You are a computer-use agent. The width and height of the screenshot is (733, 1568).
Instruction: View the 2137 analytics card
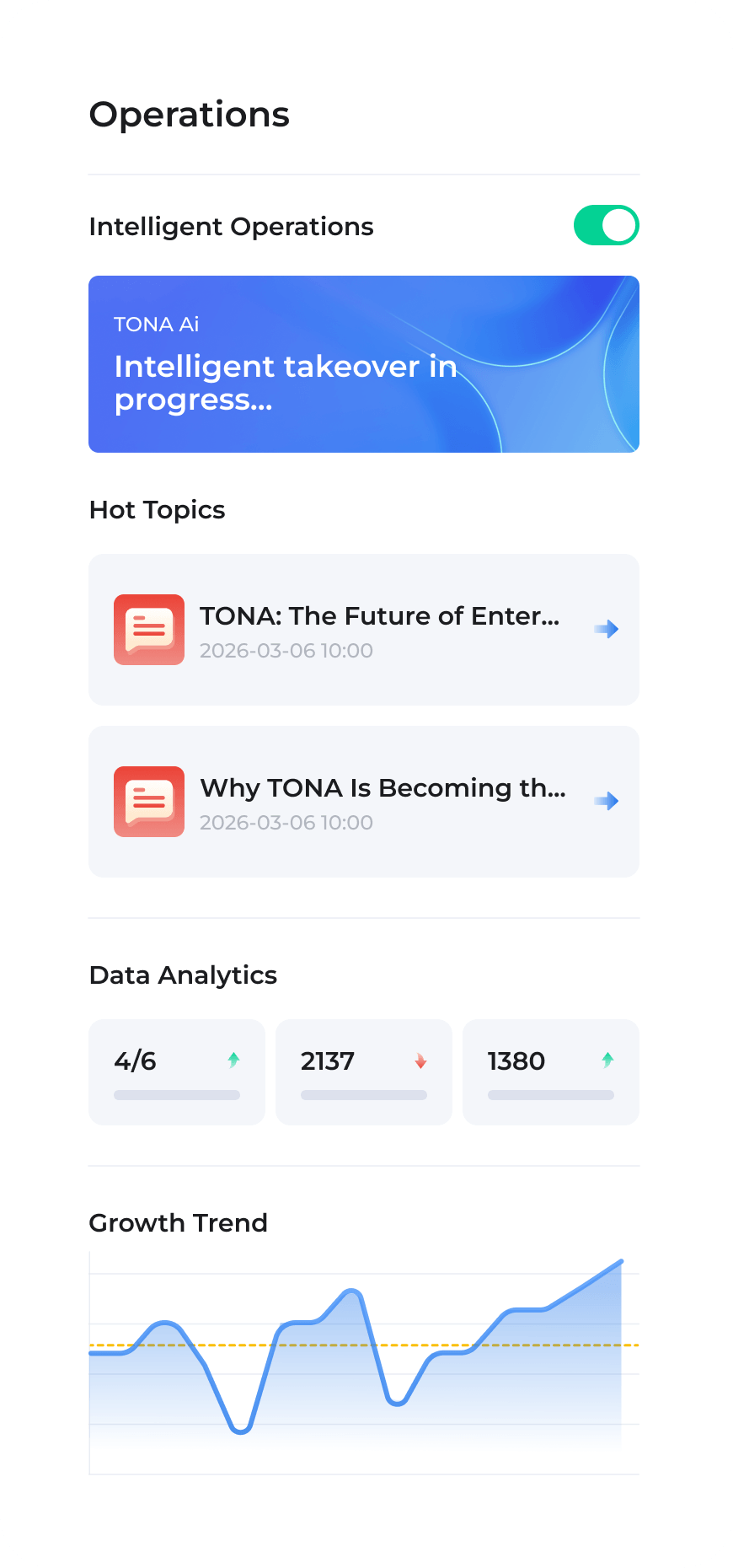(363, 1071)
